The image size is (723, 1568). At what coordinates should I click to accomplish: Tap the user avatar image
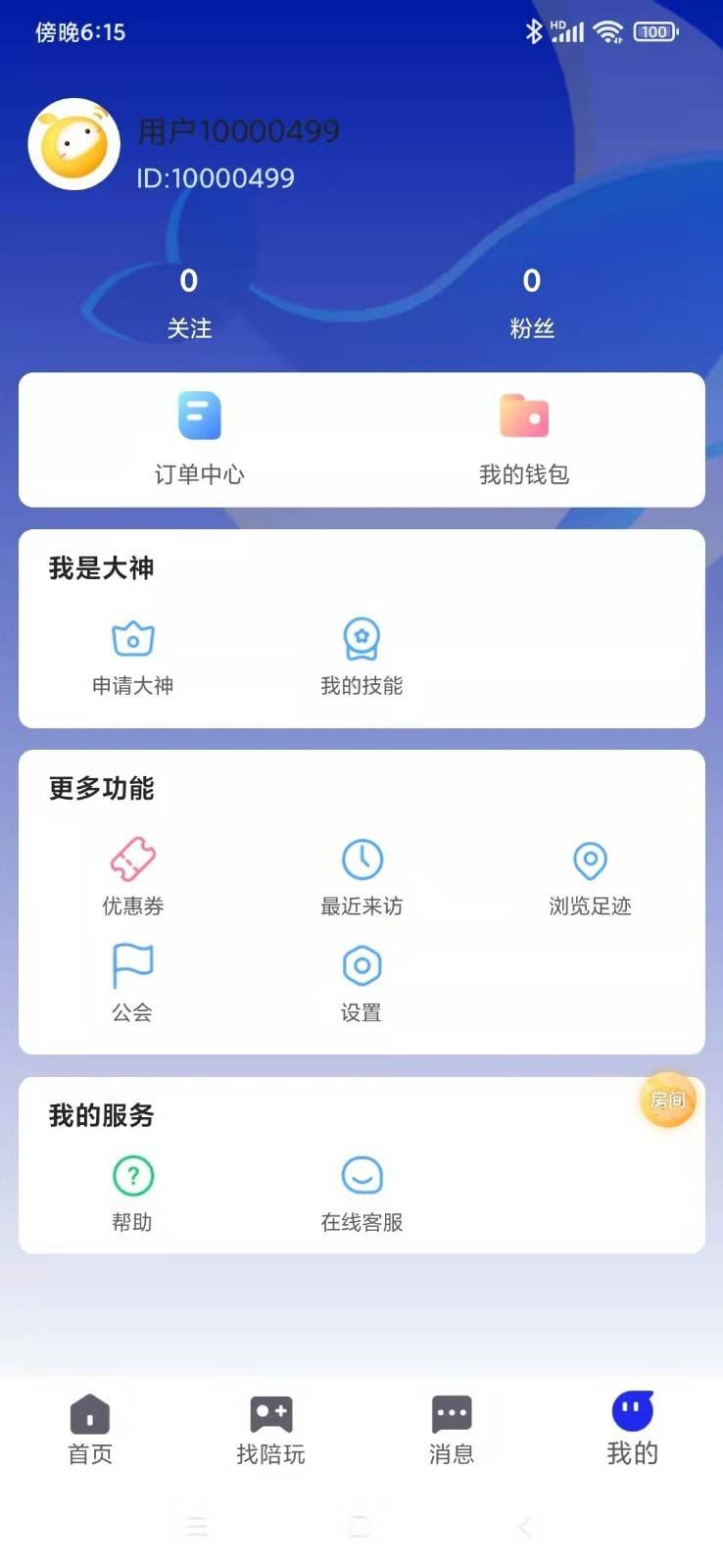[x=73, y=145]
